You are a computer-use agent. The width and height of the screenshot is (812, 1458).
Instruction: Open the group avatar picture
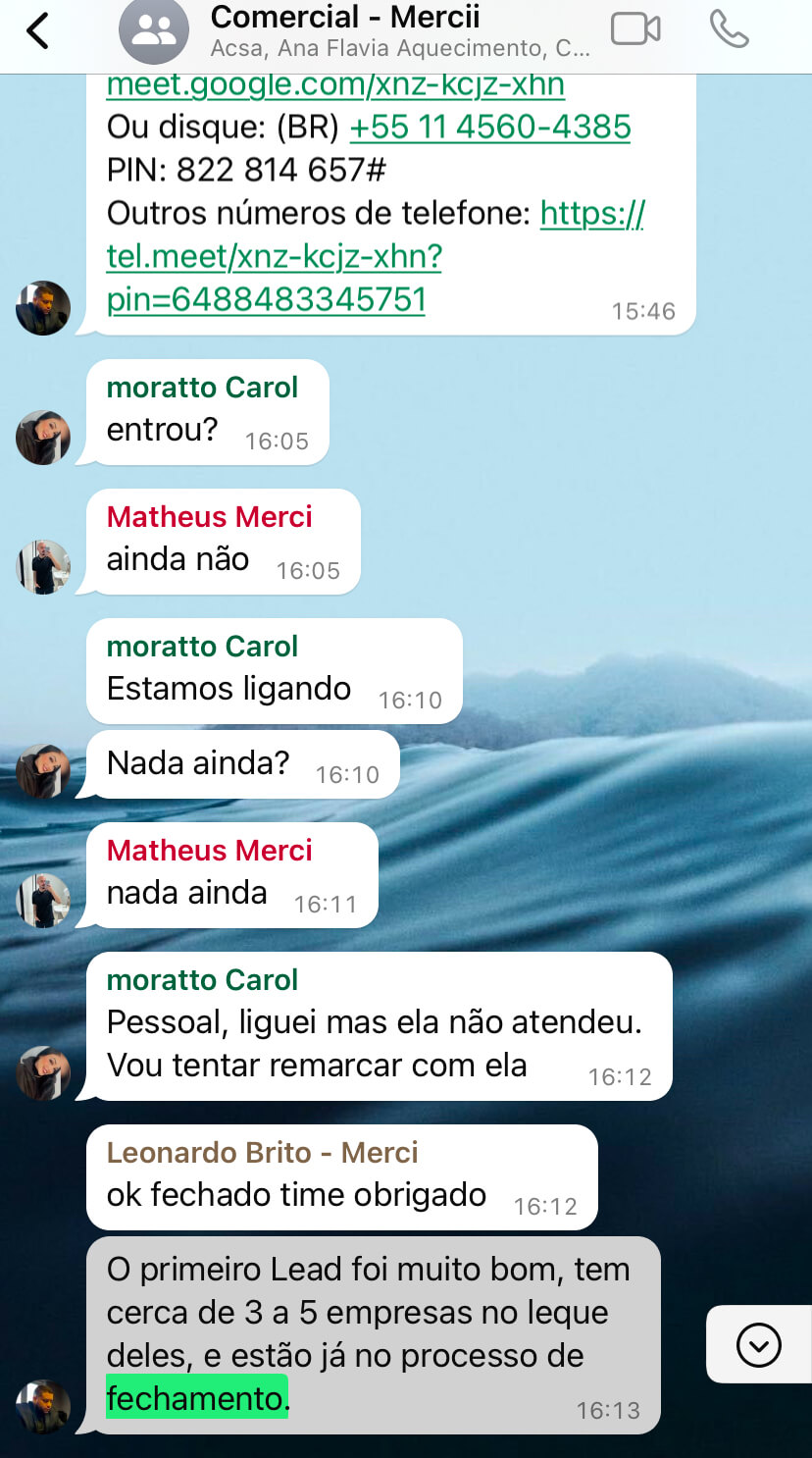coord(153,31)
